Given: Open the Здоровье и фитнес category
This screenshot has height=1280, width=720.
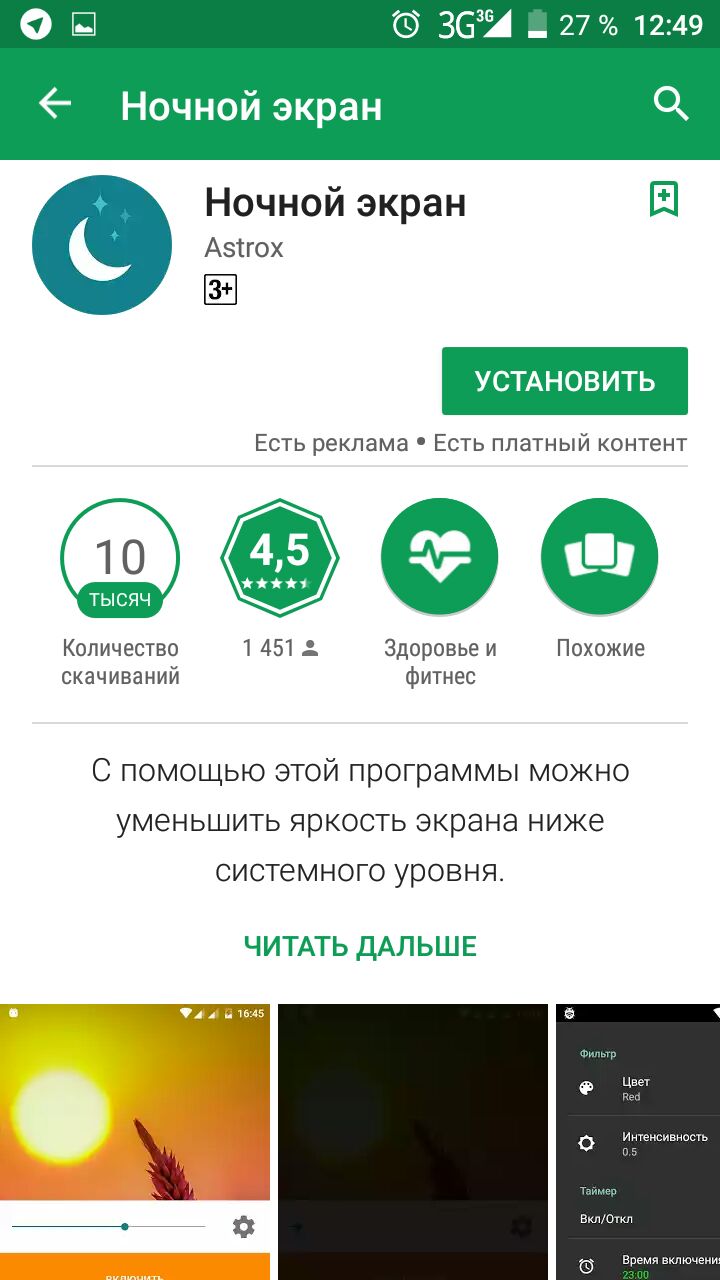Looking at the screenshot, I should 440,557.
